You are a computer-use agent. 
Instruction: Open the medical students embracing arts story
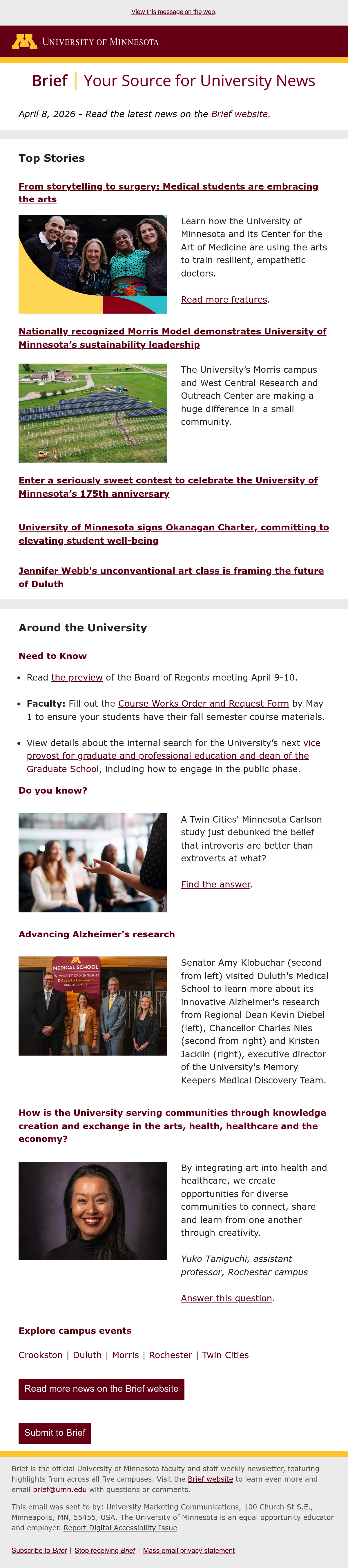tap(168, 192)
